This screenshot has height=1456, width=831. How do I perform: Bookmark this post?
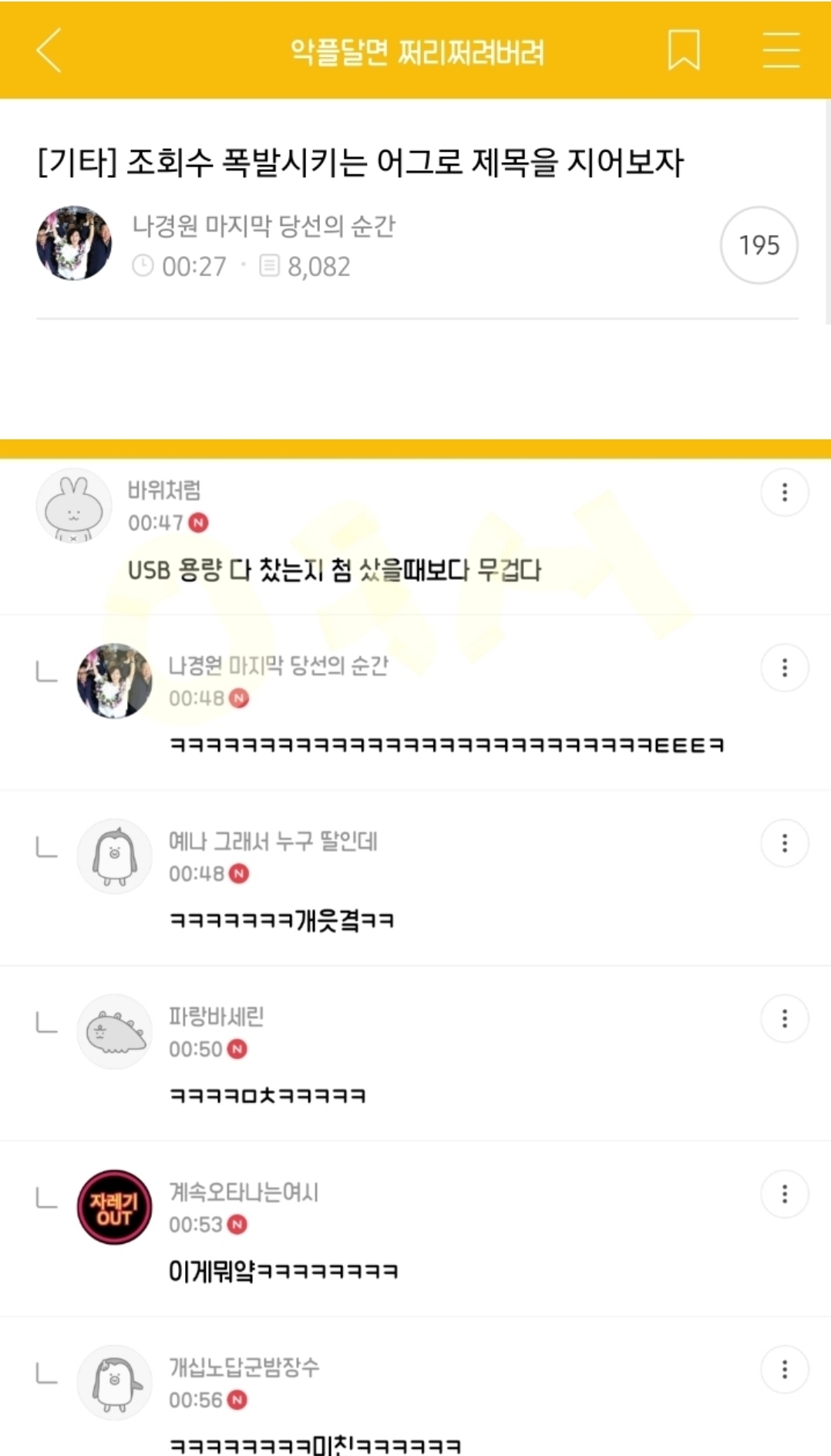683,51
